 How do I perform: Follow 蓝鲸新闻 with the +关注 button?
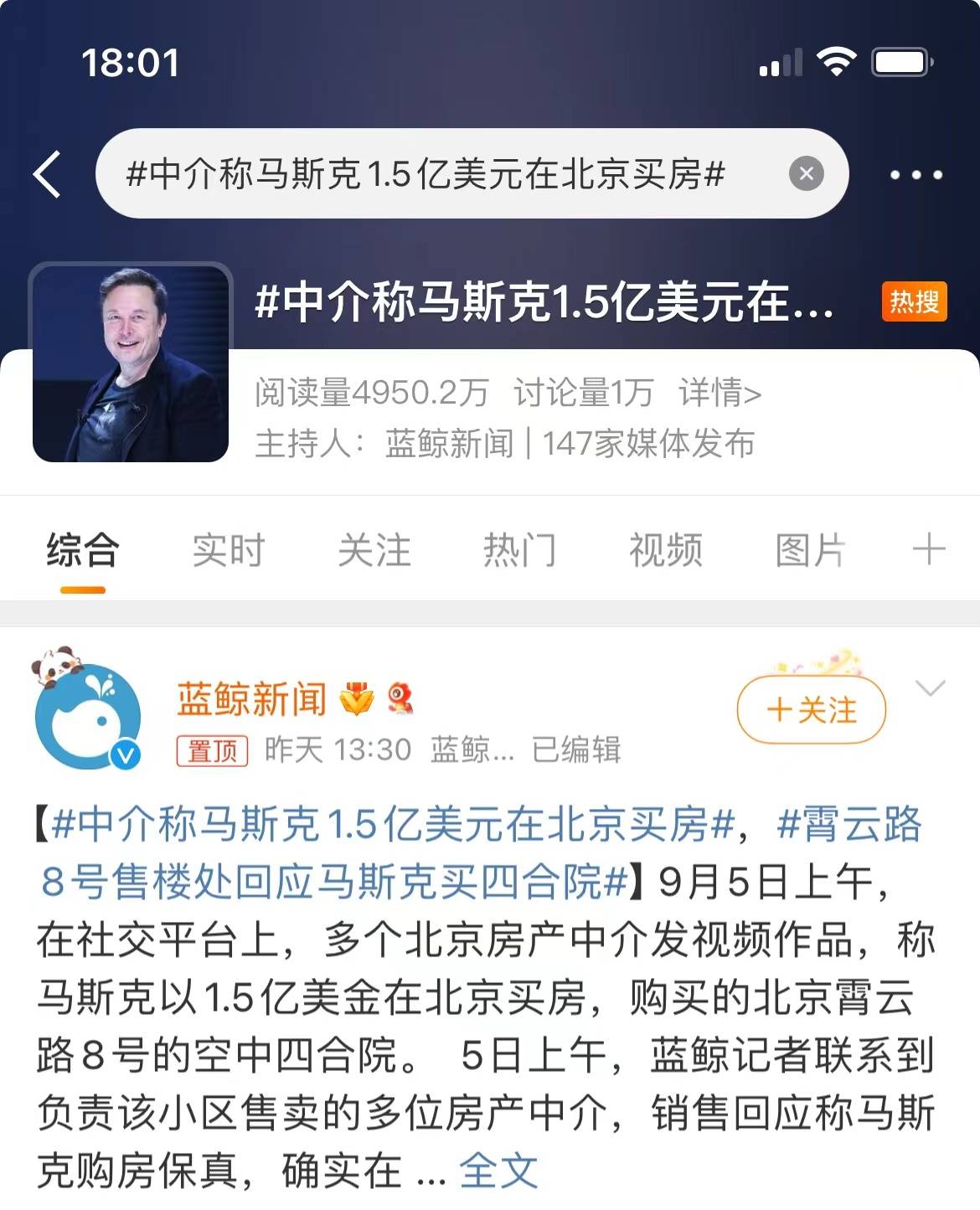coord(811,710)
